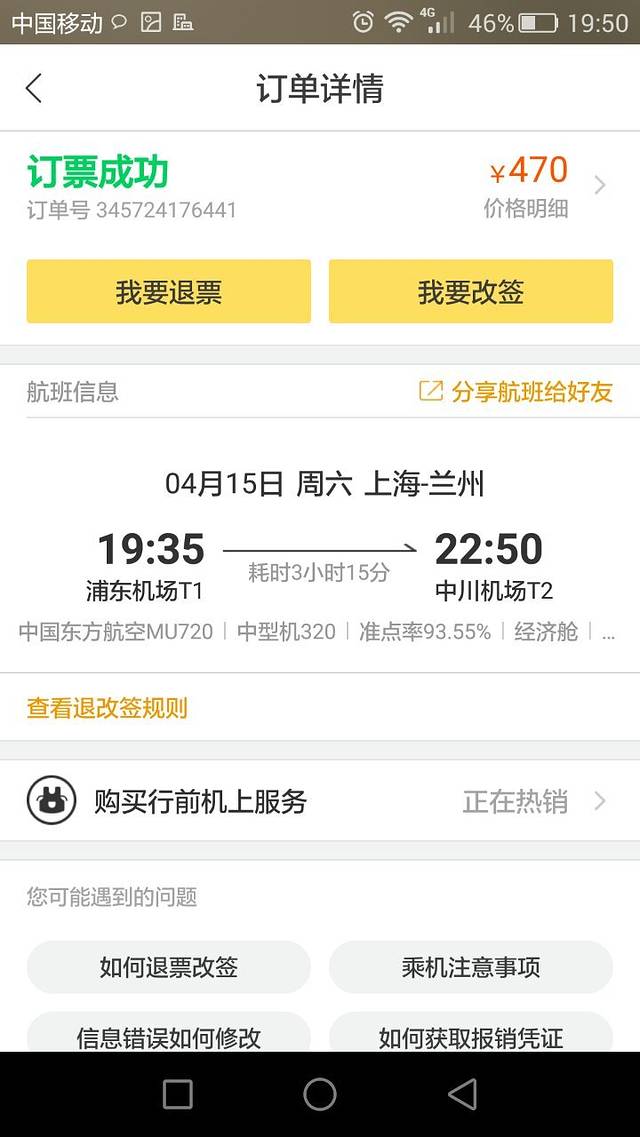Share flight via 分享航班给好友

tap(516, 392)
